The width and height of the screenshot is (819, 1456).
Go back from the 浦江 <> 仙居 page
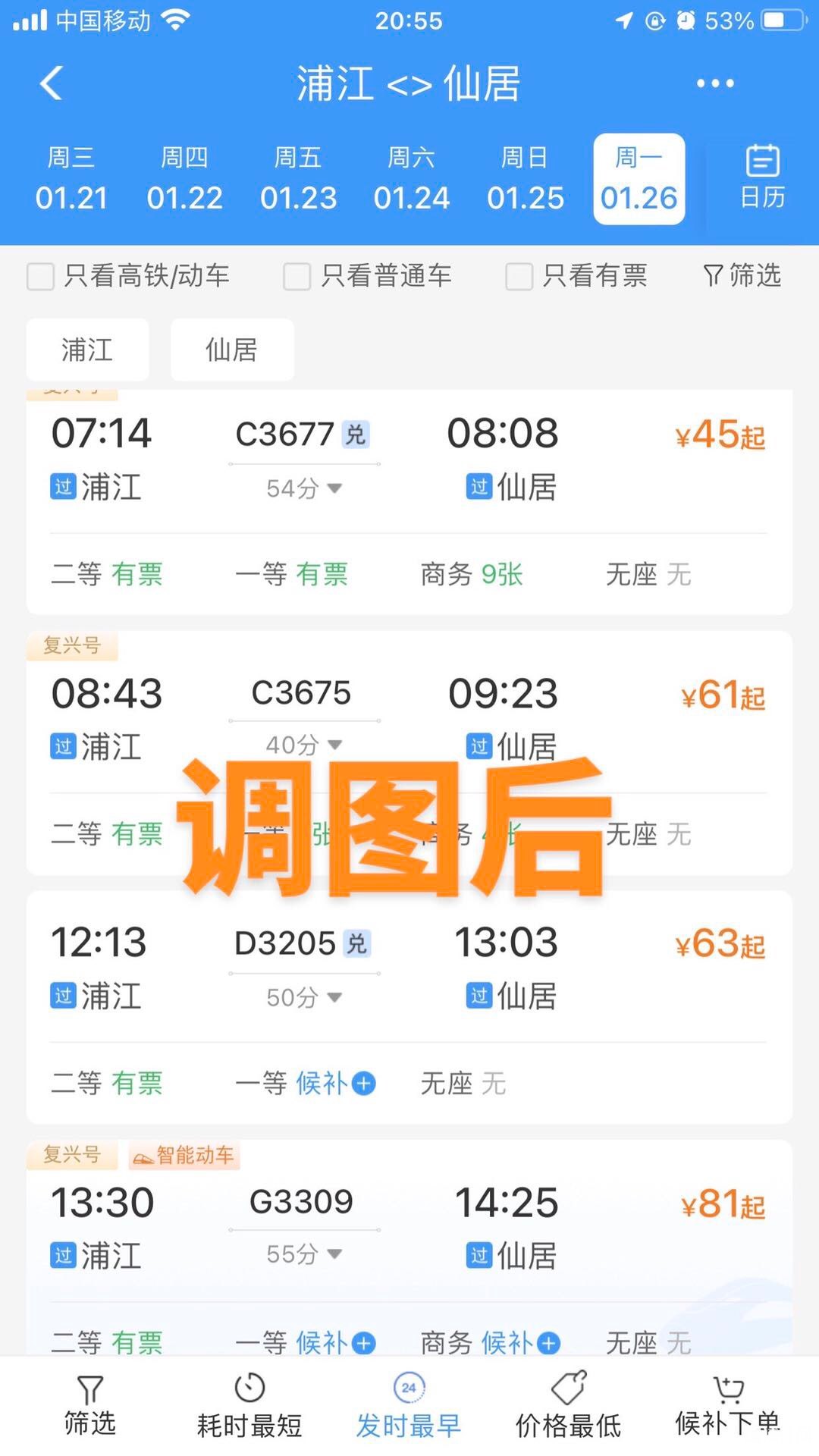pyautogui.click(x=52, y=83)
